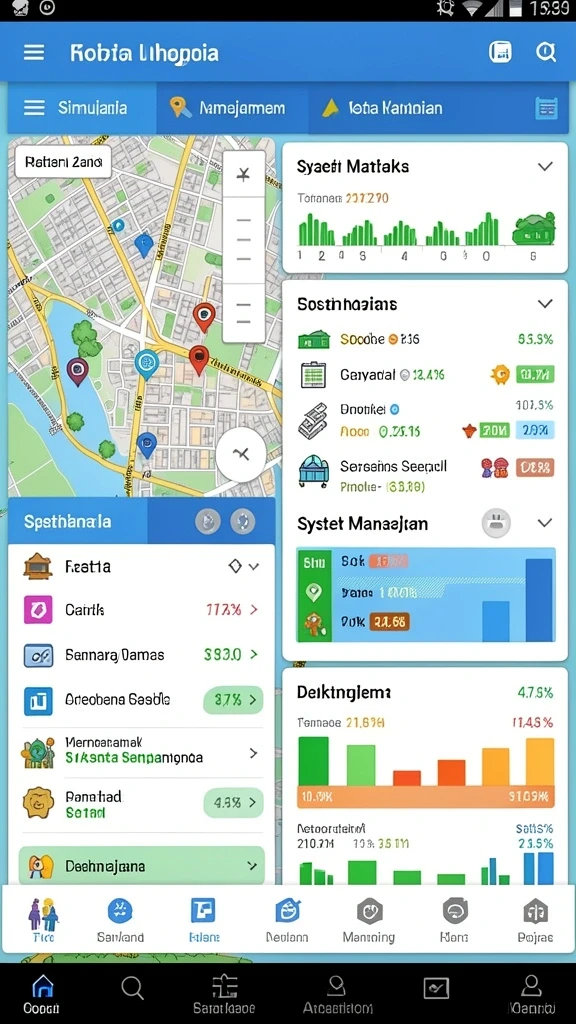Open the Sennara Damas row
Image resolution: width=576 pixels, height=1024 pixels.
[141, 654]
